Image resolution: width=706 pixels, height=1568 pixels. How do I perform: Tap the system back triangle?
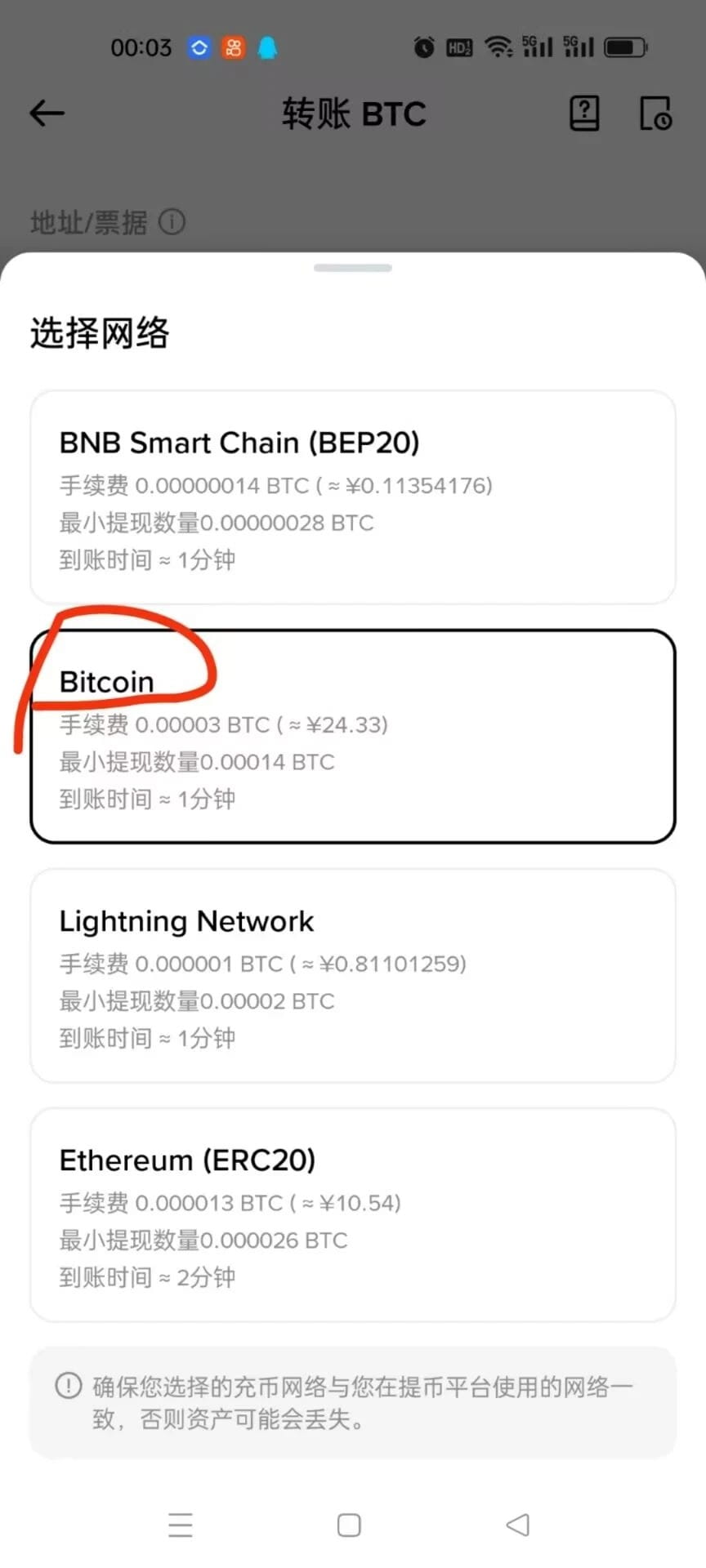(x=518, y=1525)
